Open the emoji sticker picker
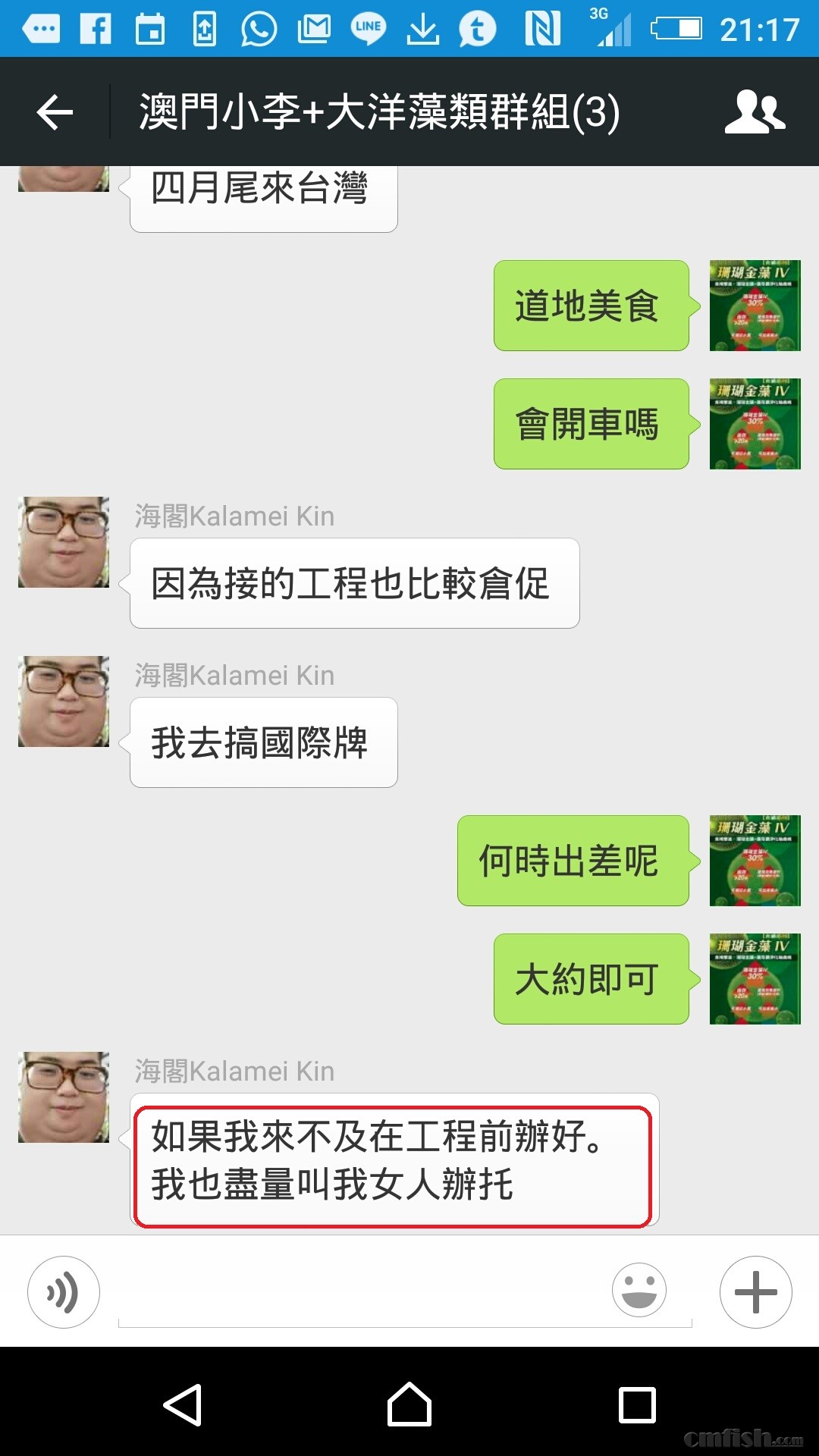 coord(639,1290)
